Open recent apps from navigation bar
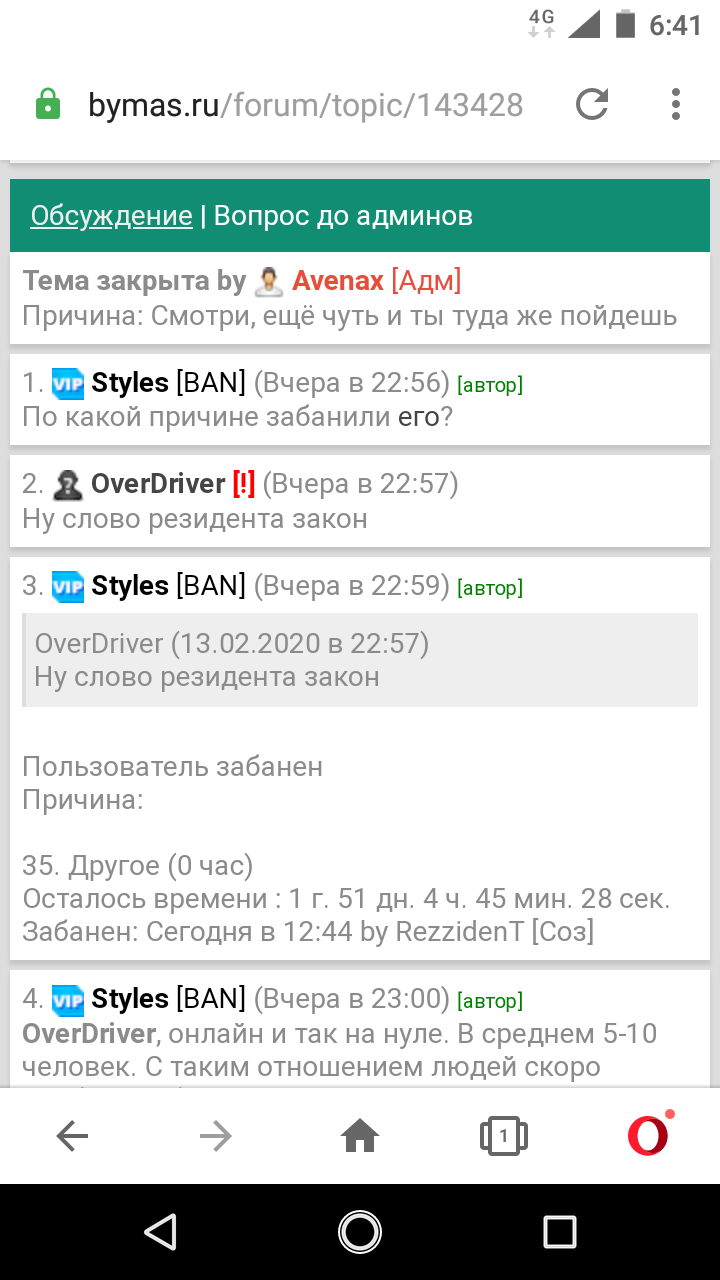 coord(560,1232)
